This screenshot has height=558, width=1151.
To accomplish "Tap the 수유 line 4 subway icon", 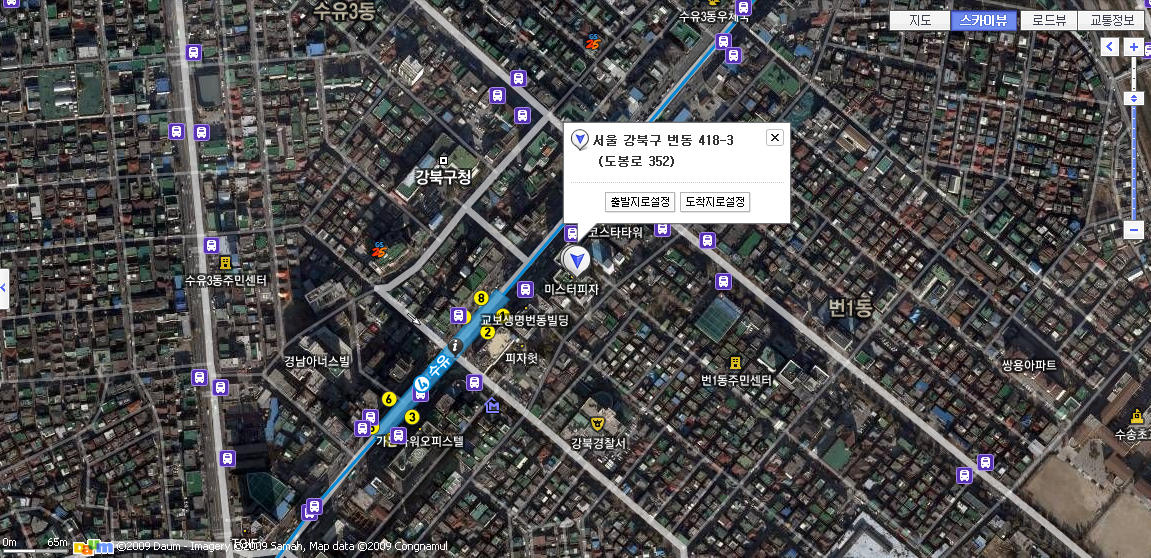I will point(422,384).
